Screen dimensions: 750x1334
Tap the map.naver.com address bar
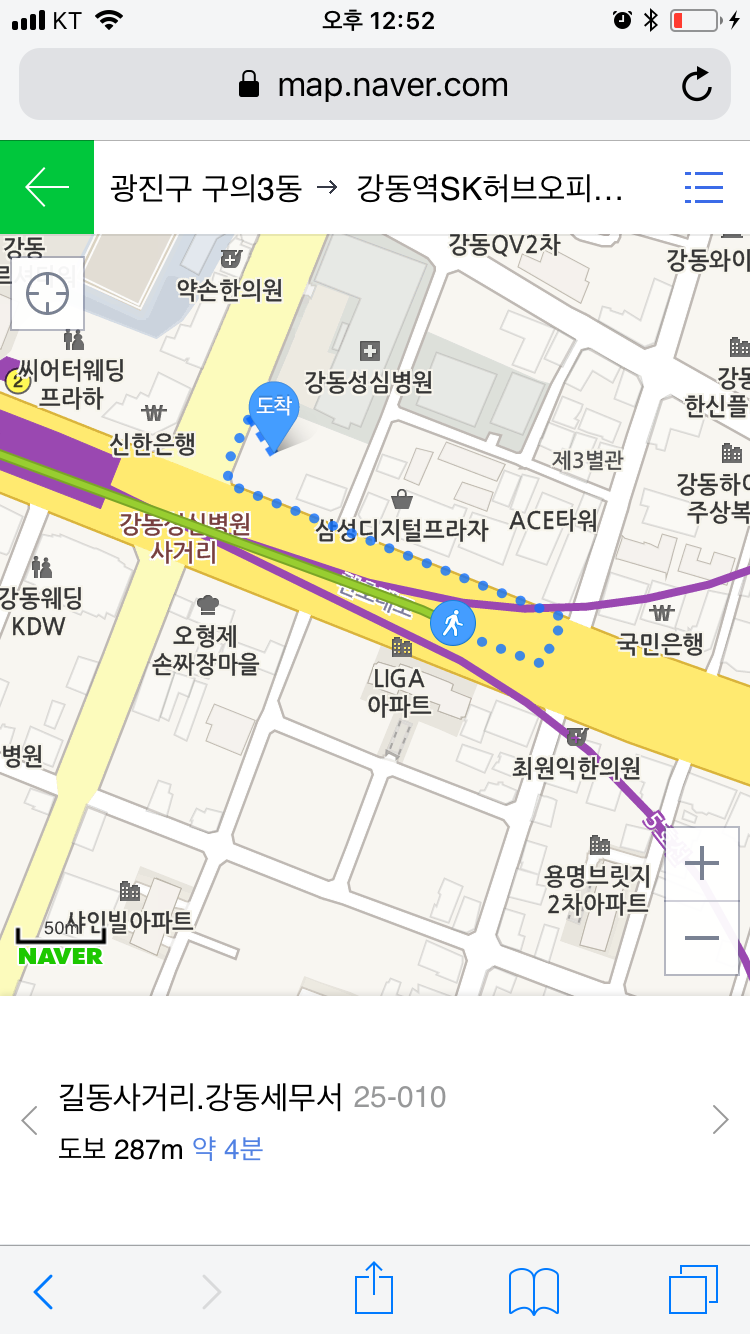pos(374,84)
